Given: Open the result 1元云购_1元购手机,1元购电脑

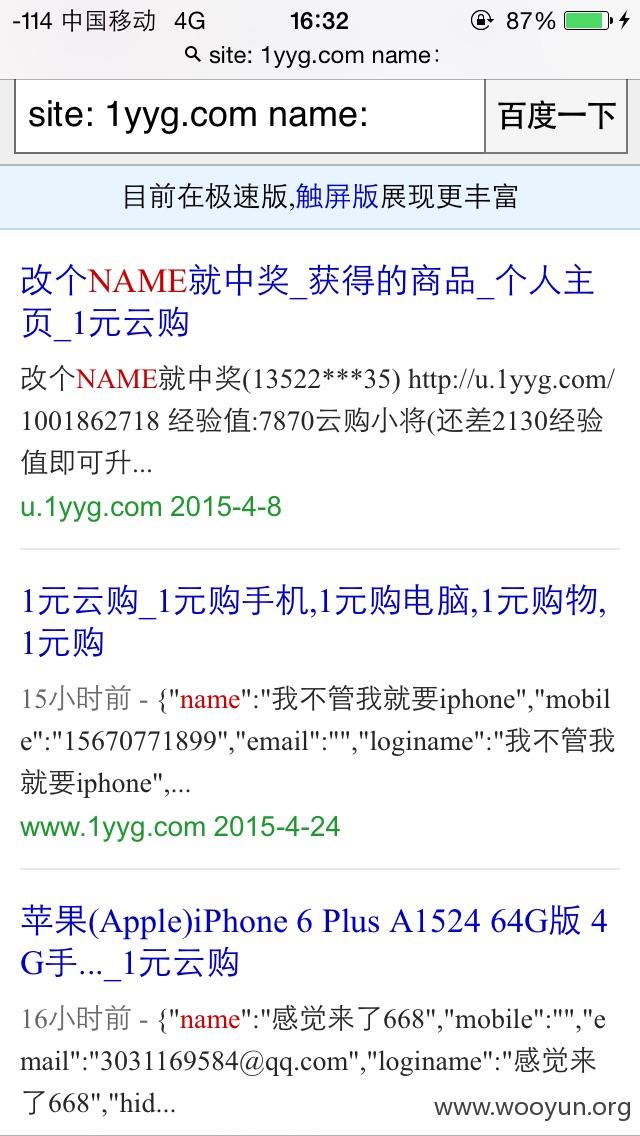Looking at the screenshot, I should (314, 622).
